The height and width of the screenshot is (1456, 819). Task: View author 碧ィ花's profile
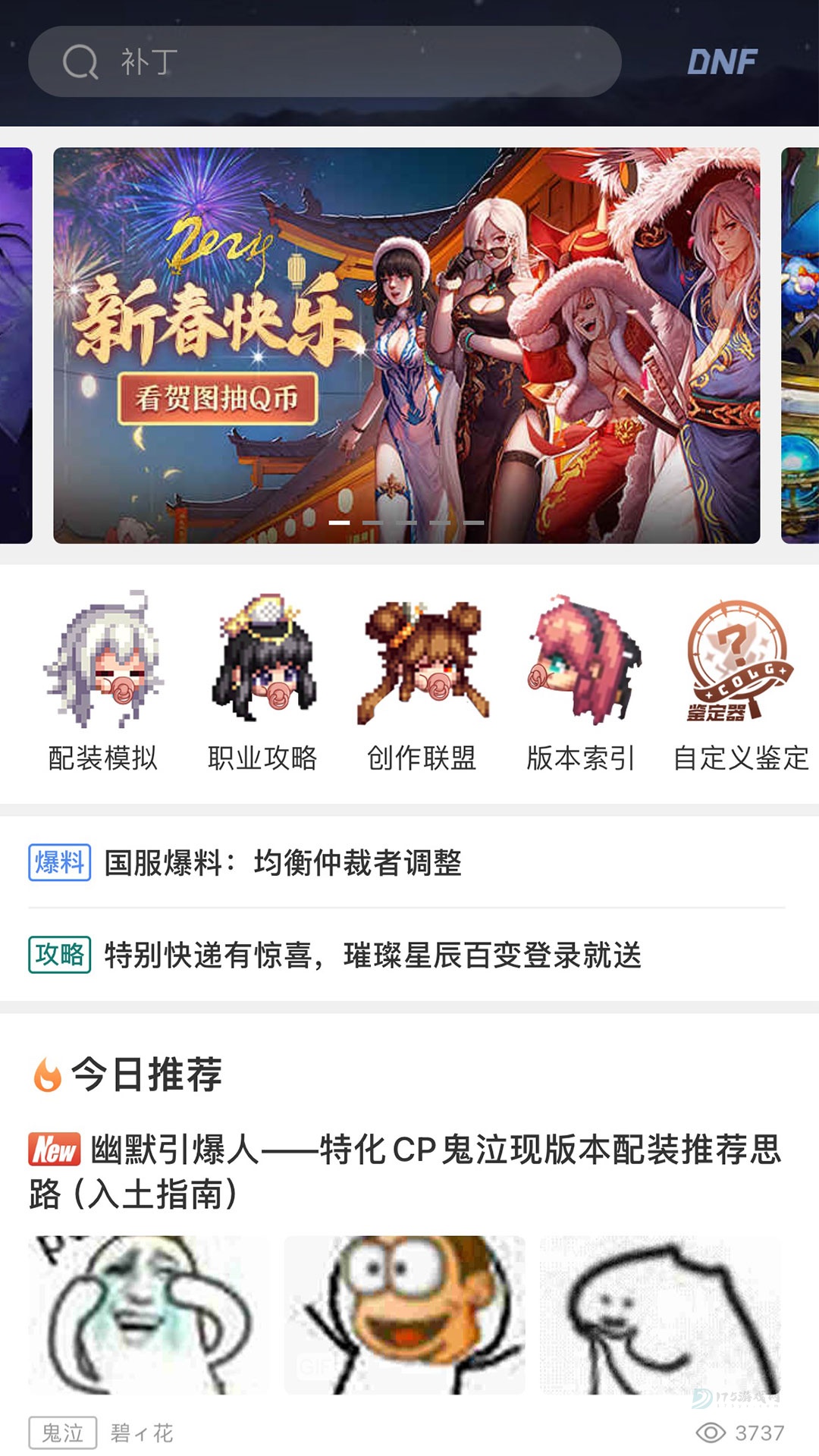142,1432
